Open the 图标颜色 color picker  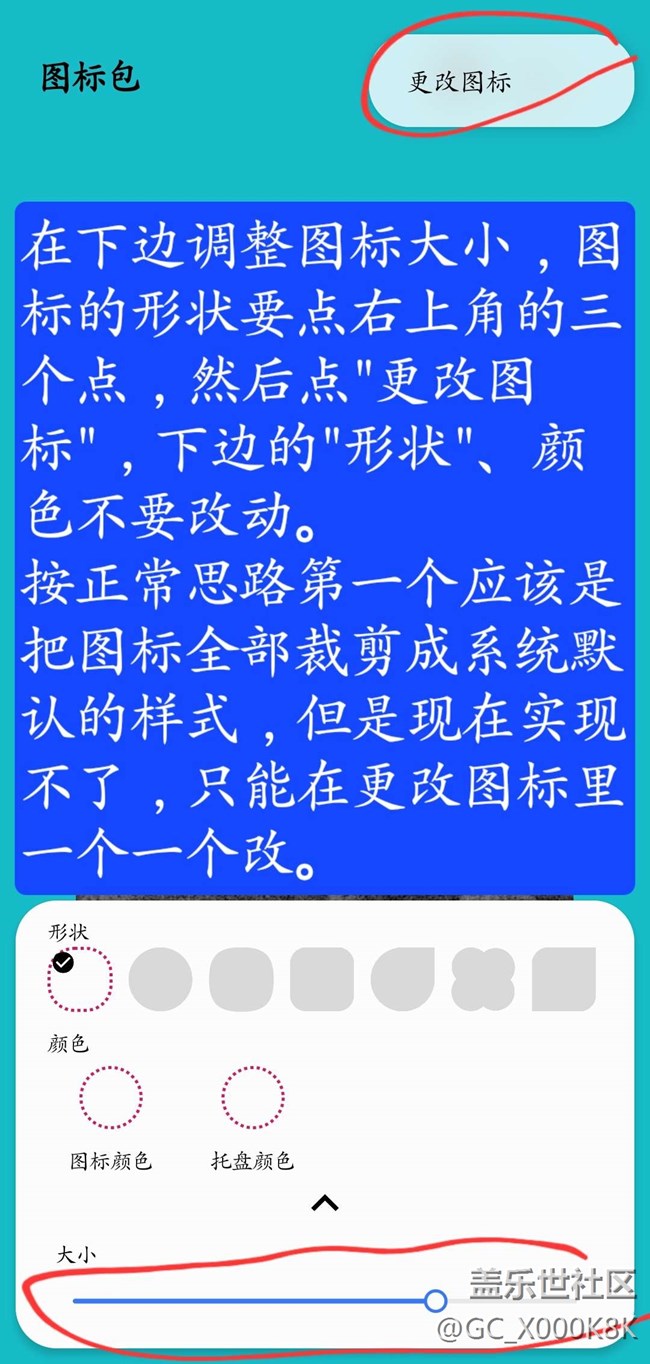110,1098
